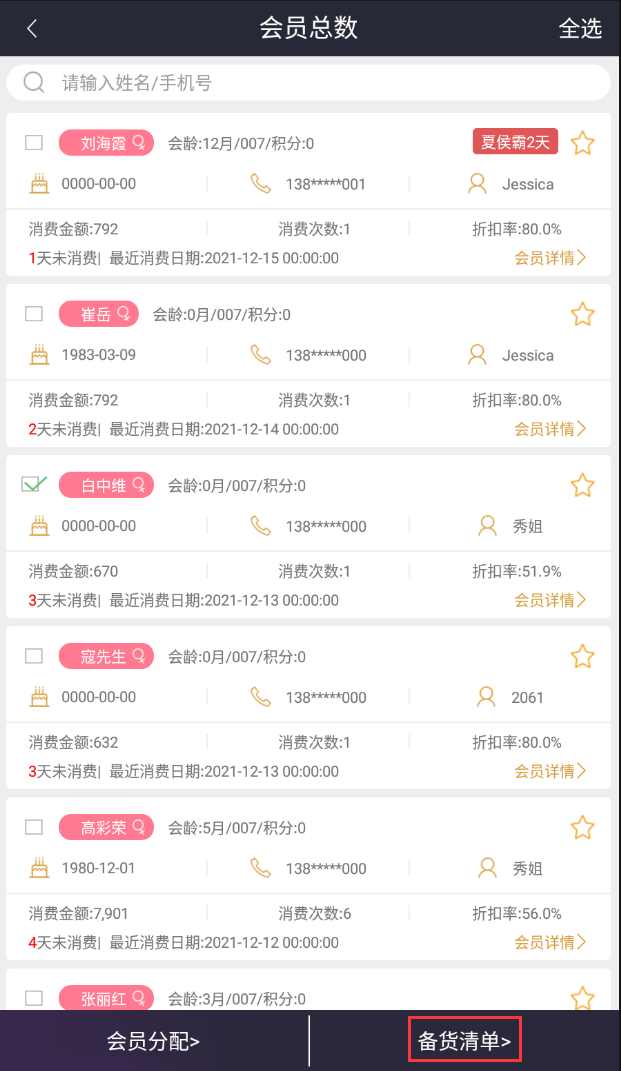Favorite 崔岳 with the star icon
The width and height of the screenshot is (621, 1071).
pos(583,314)
